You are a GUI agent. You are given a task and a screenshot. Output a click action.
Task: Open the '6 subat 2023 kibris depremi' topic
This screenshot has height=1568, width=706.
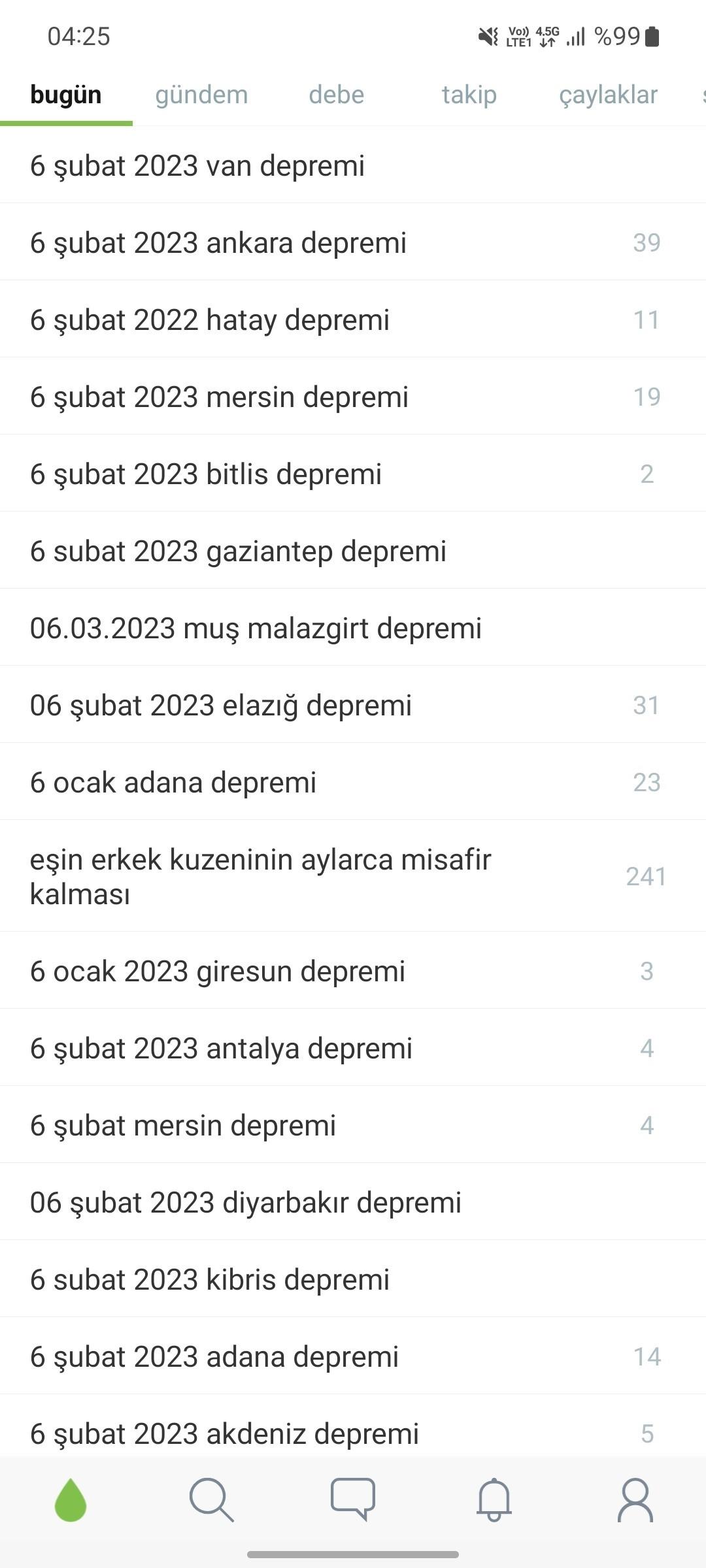[209, 1279]
